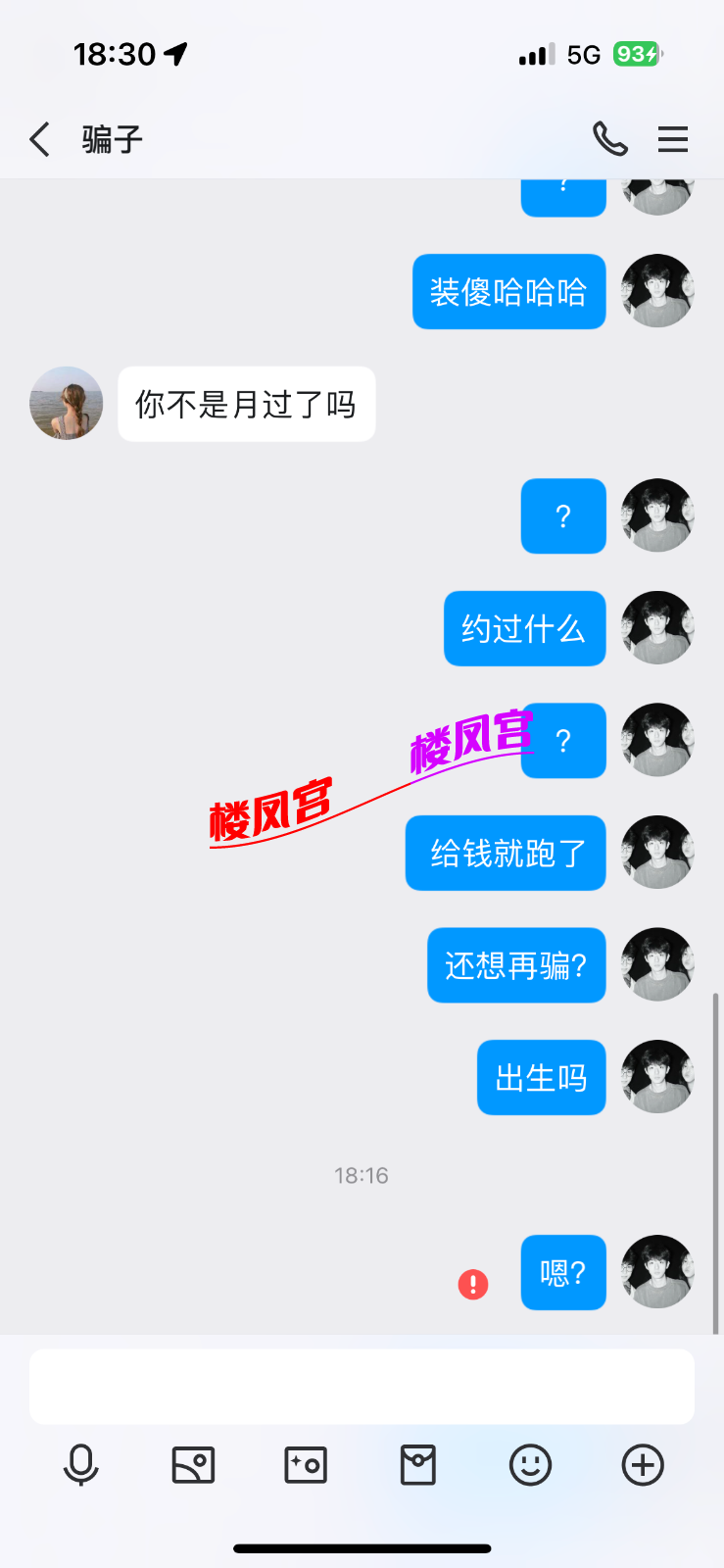
Task: Tap the red failed-send warning icon
Action: [x=473, y=1284]
